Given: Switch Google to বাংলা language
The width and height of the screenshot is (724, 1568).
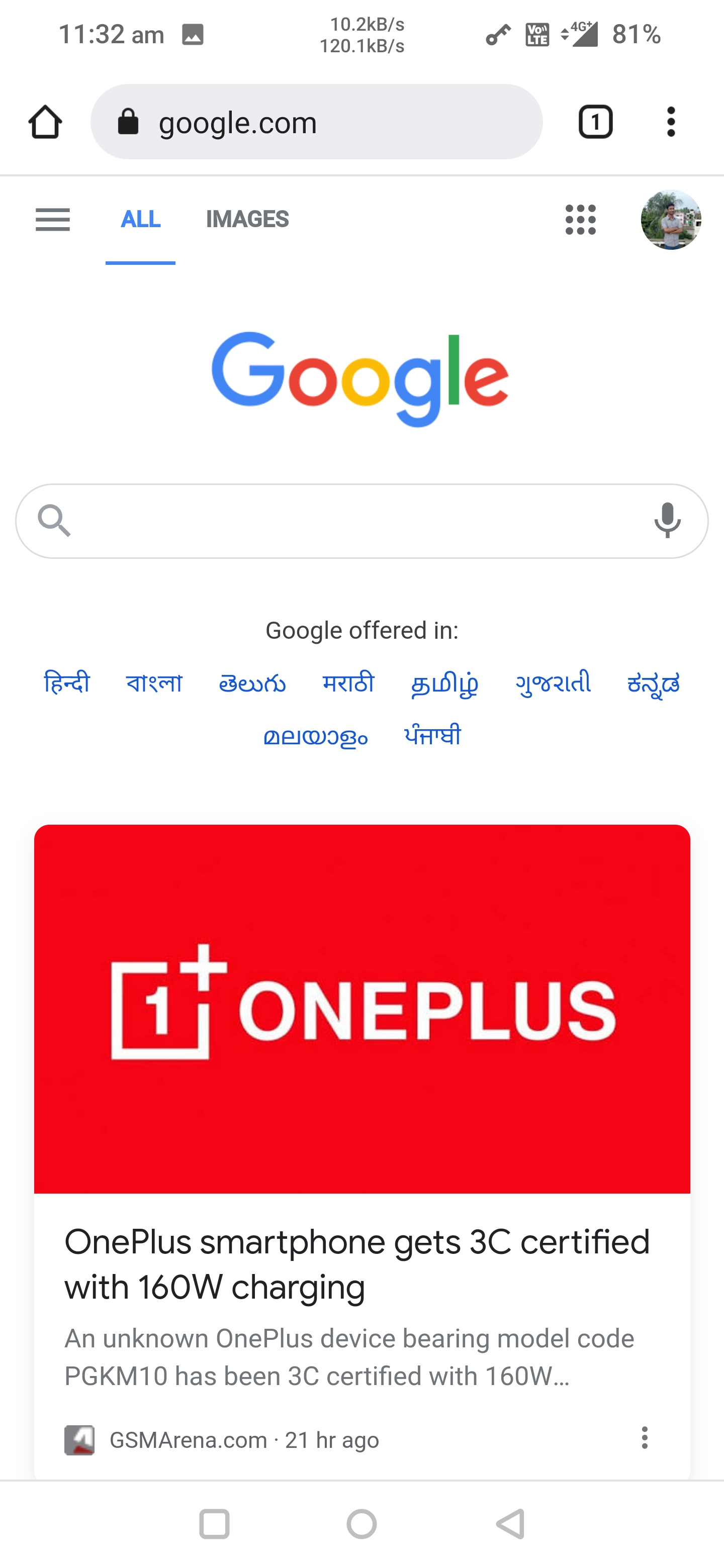Looking at the screenshot, I should pyautogui.click(x=154, y=683).
